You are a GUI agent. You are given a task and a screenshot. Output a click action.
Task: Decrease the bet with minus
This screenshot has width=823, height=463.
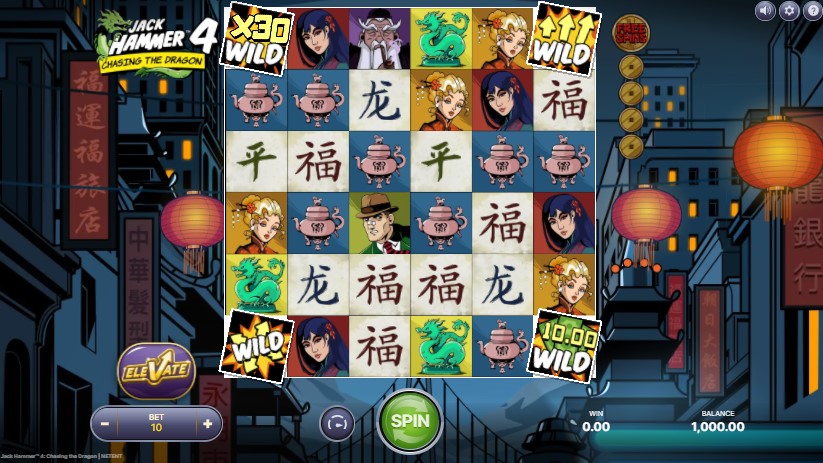pyautogui.click(x=105, y=424)
